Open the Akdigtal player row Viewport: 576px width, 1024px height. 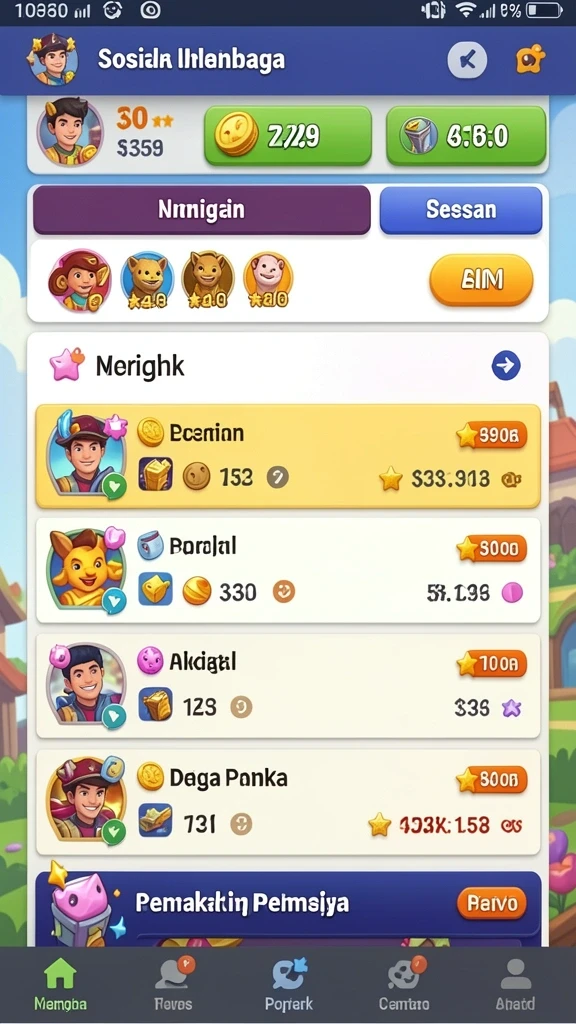pos(288,686)
